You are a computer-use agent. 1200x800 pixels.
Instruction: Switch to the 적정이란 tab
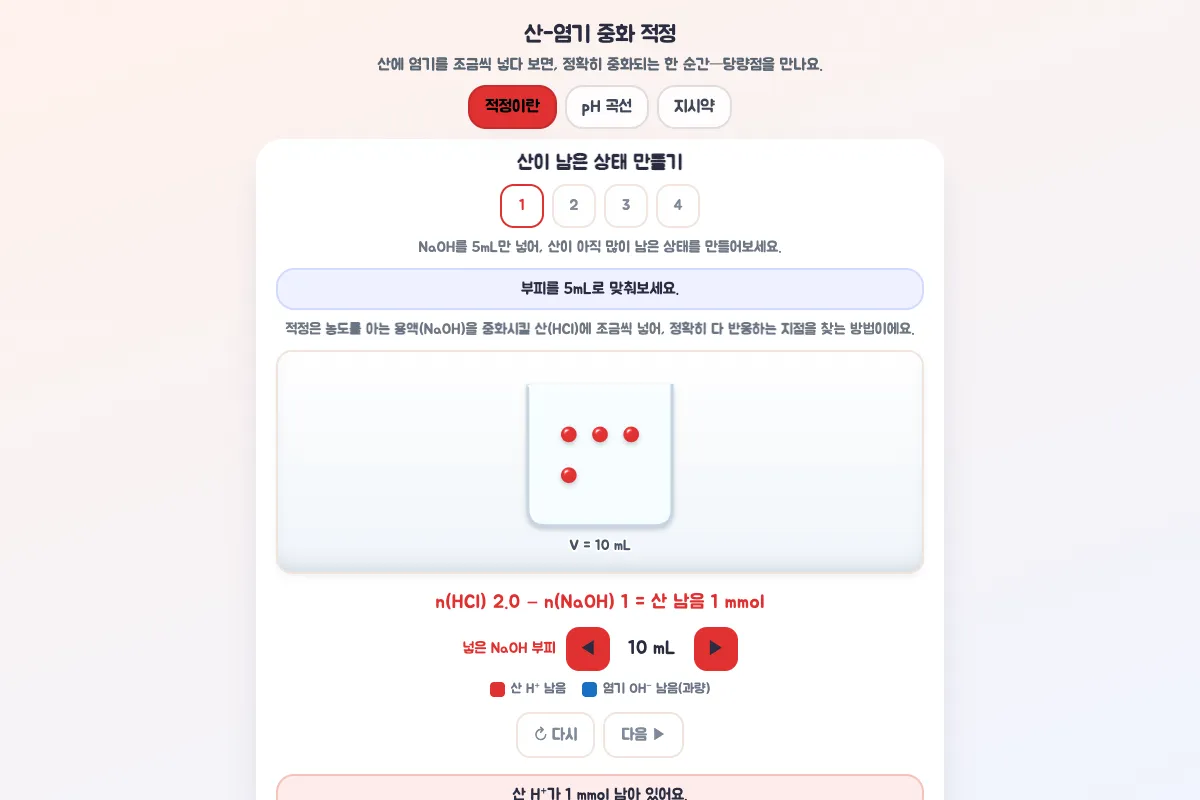click(x=512, y=107)
